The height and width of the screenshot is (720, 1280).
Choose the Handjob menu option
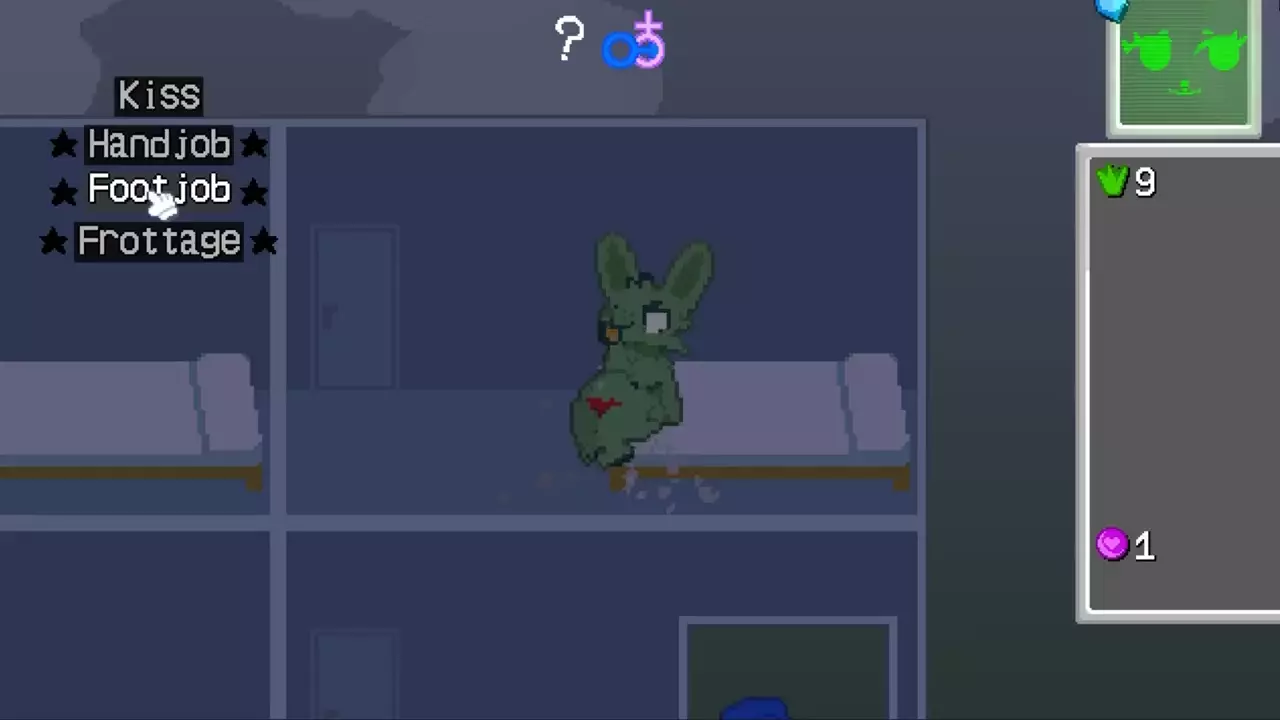(159, 145)
